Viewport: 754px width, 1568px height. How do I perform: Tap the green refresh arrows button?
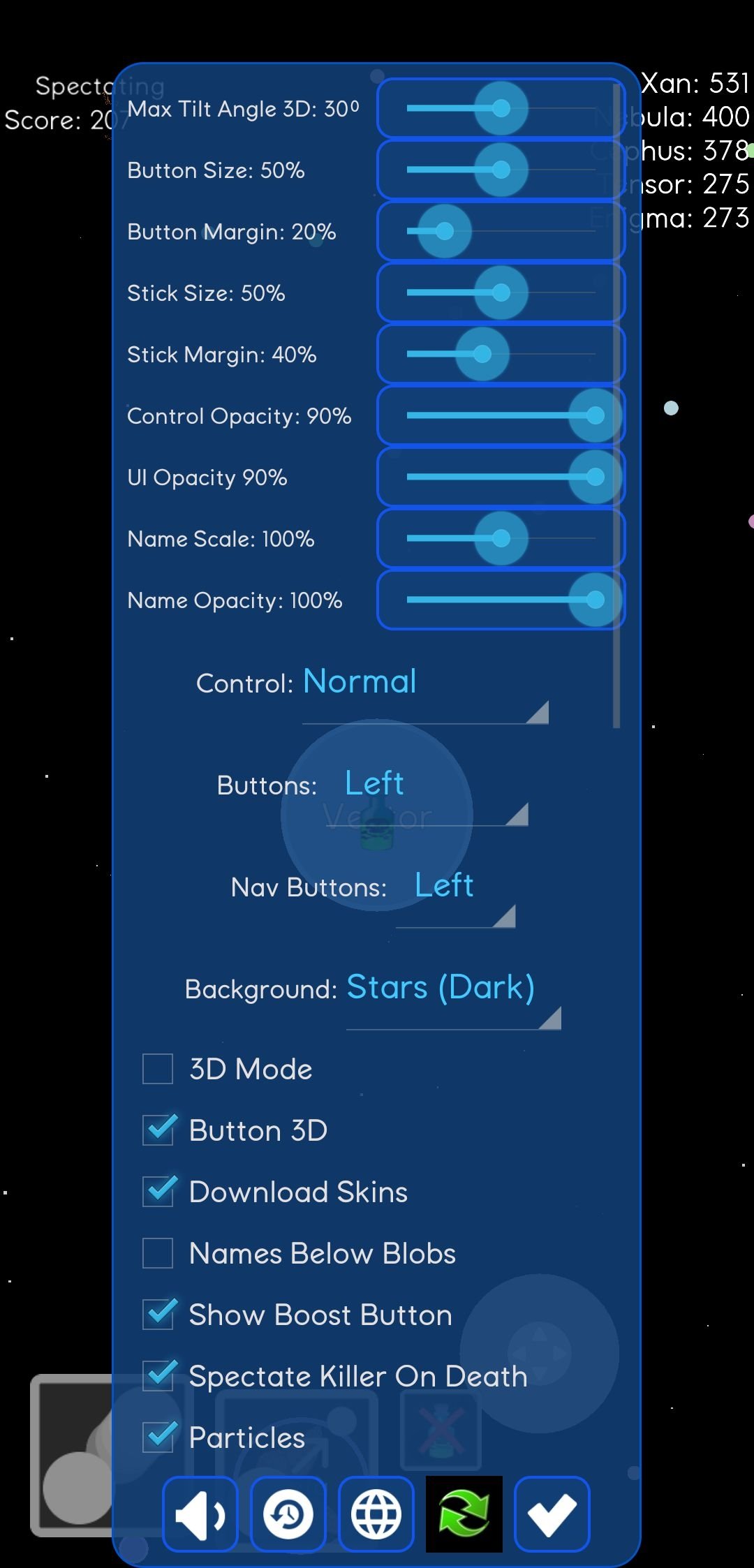(464, 1514)
